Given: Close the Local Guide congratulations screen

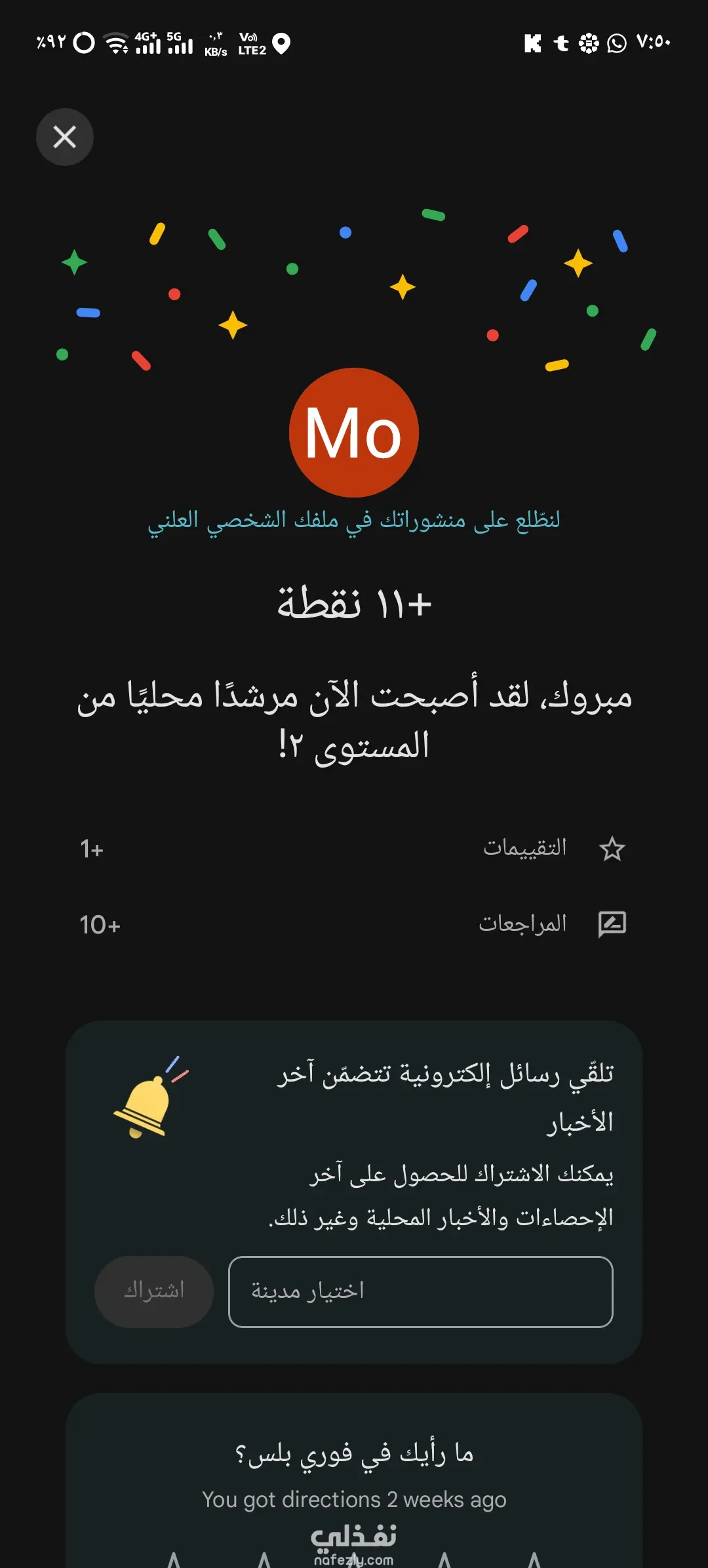Looking at the screenshot, I should [x=64, y=137].
